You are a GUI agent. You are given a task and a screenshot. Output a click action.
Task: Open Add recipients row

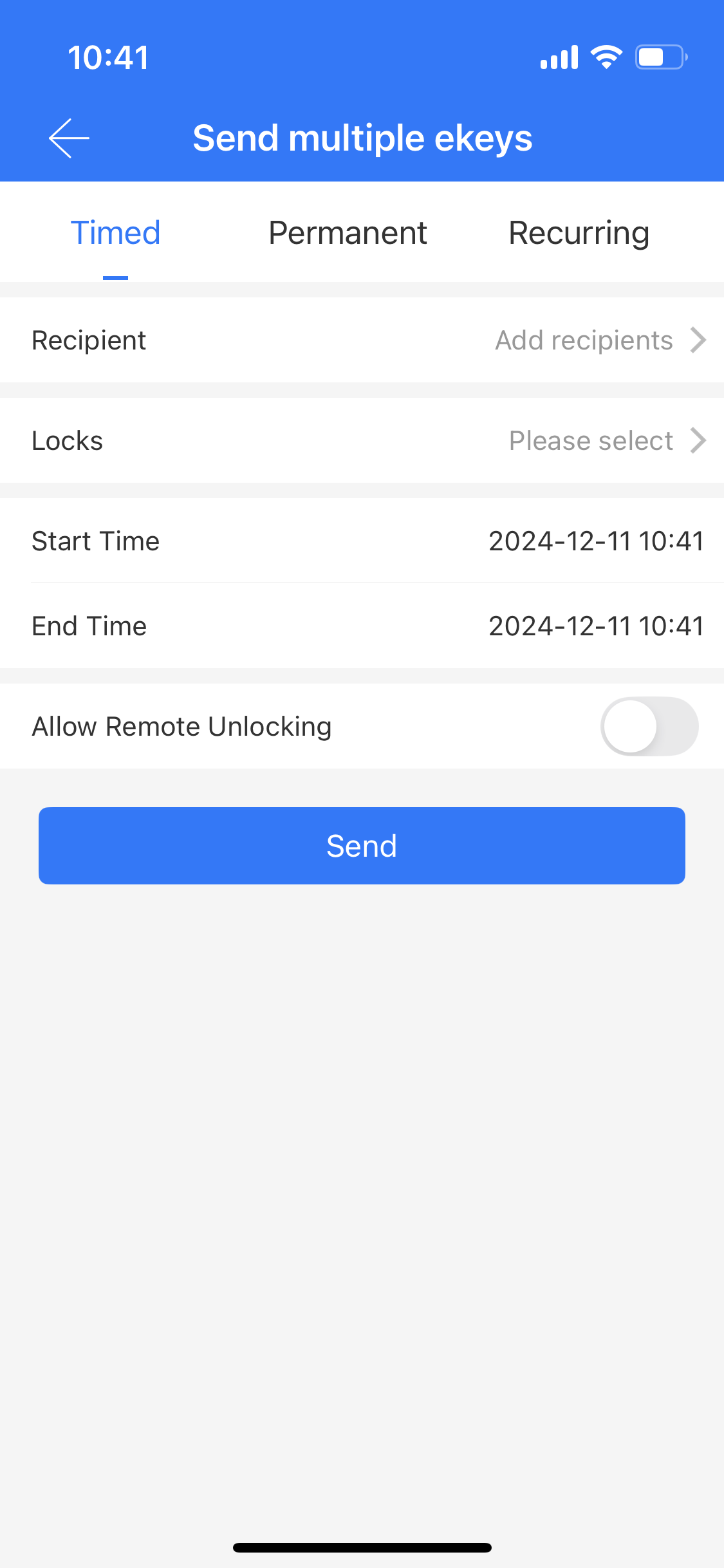click(x=362, y=340)
